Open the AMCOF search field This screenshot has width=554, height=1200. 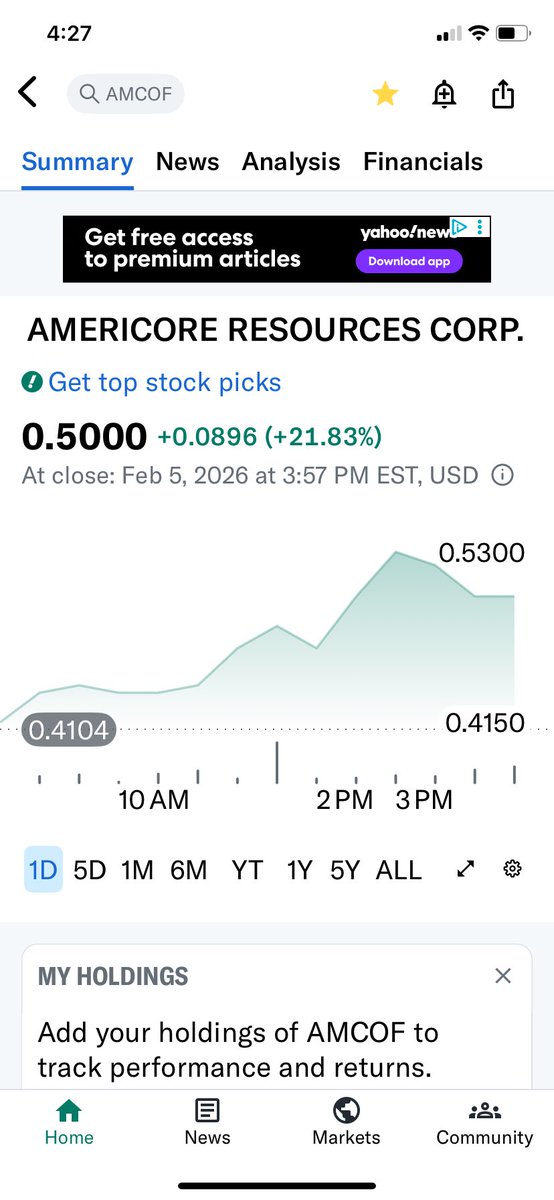[126, 94]
